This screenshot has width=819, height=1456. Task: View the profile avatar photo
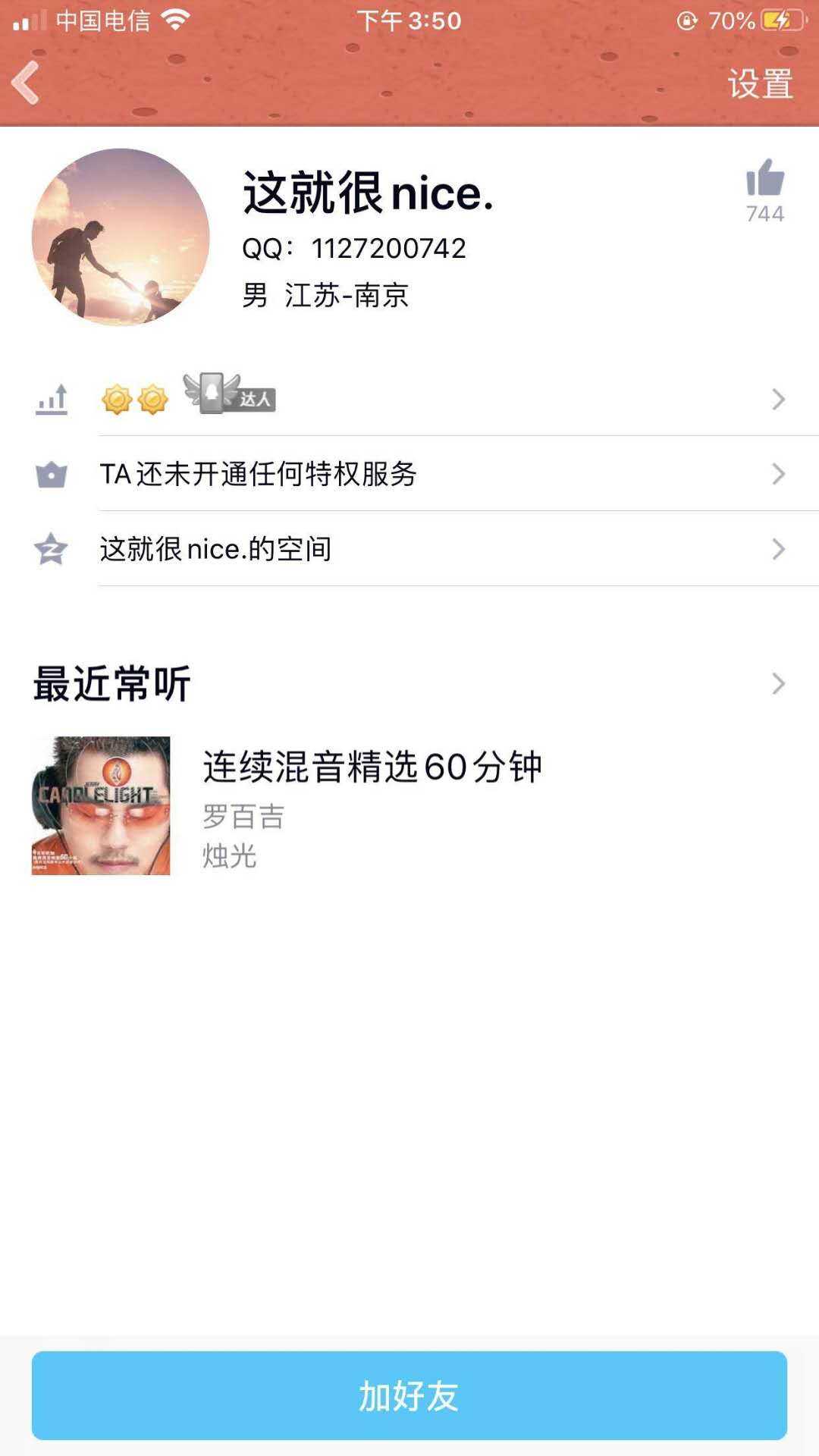click(121, 237)
